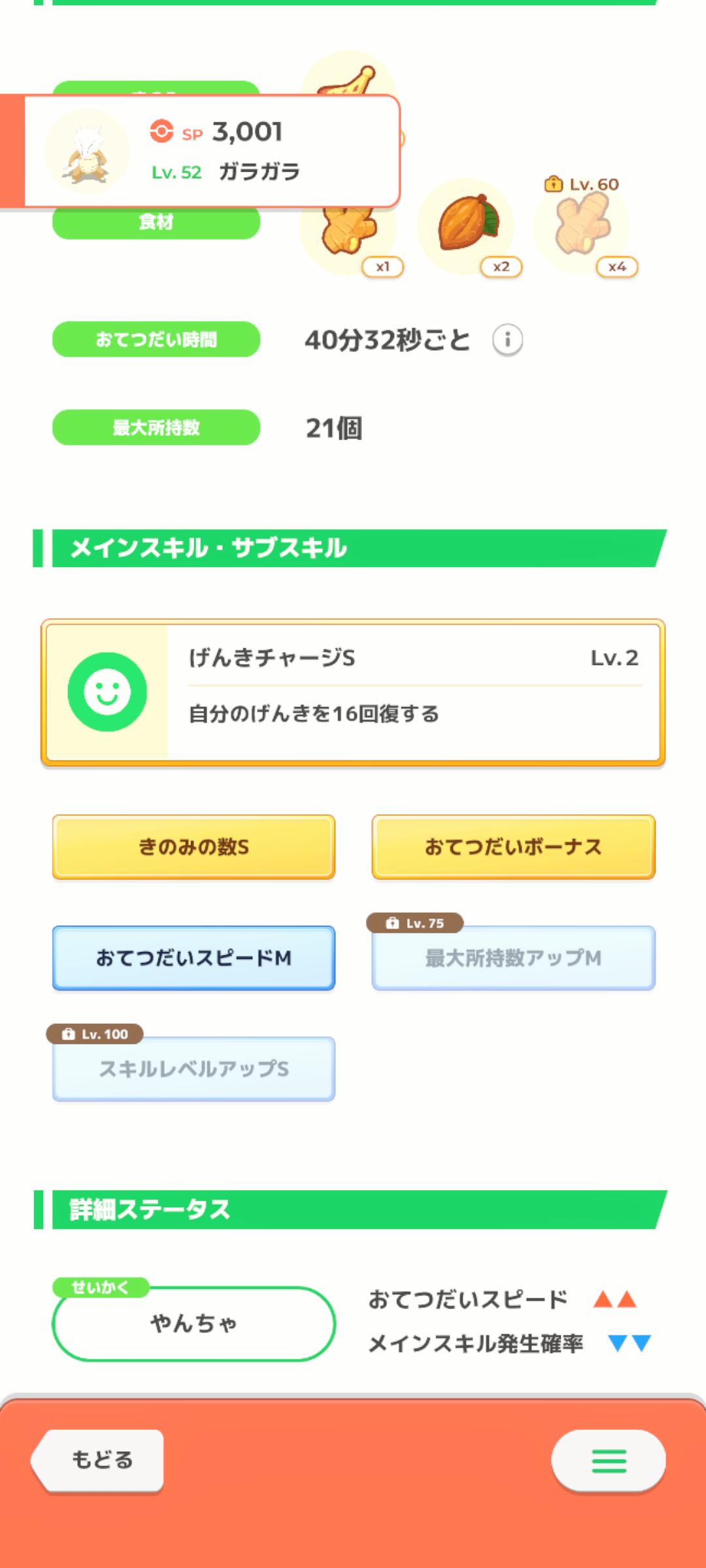Screen dimensions: 706x1568
Task: View the おてつだいボーナス sub skill
Action: [x=513, y=847]
